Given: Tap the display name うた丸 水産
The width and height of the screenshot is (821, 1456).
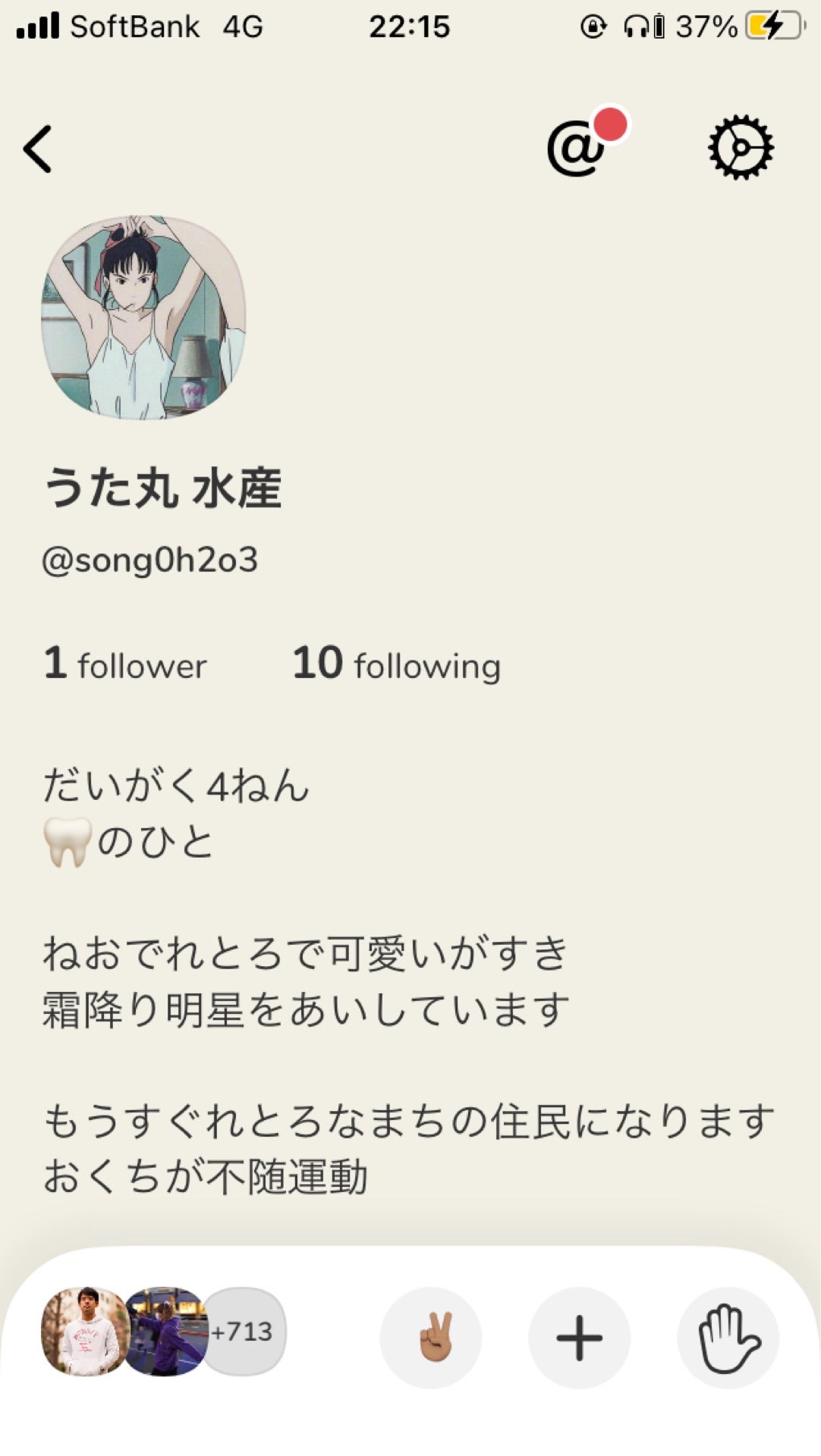Looking at the screenshot, I should click(x=163, y=488).
